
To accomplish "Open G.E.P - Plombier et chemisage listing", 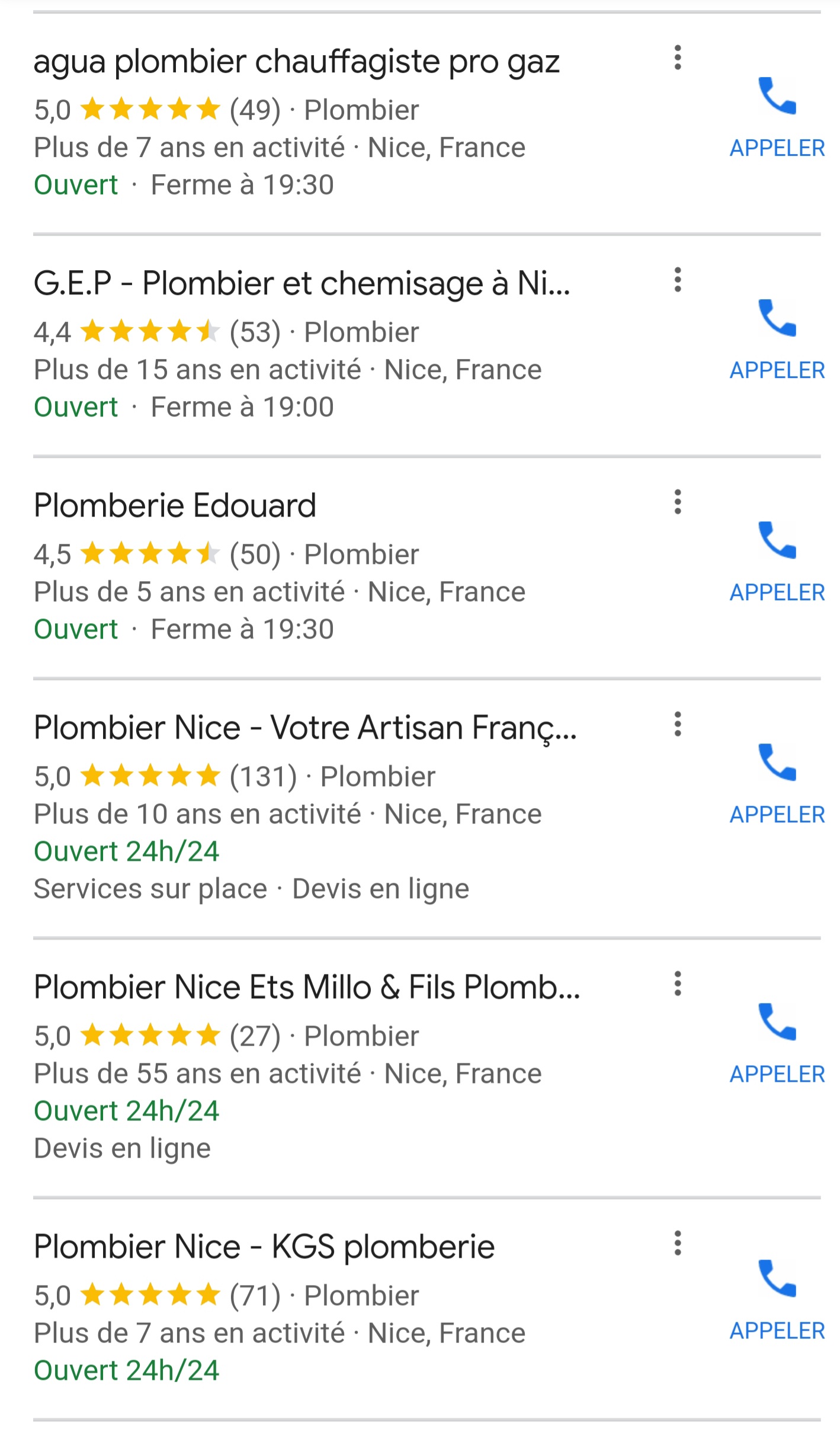I will tap(301, 284).
